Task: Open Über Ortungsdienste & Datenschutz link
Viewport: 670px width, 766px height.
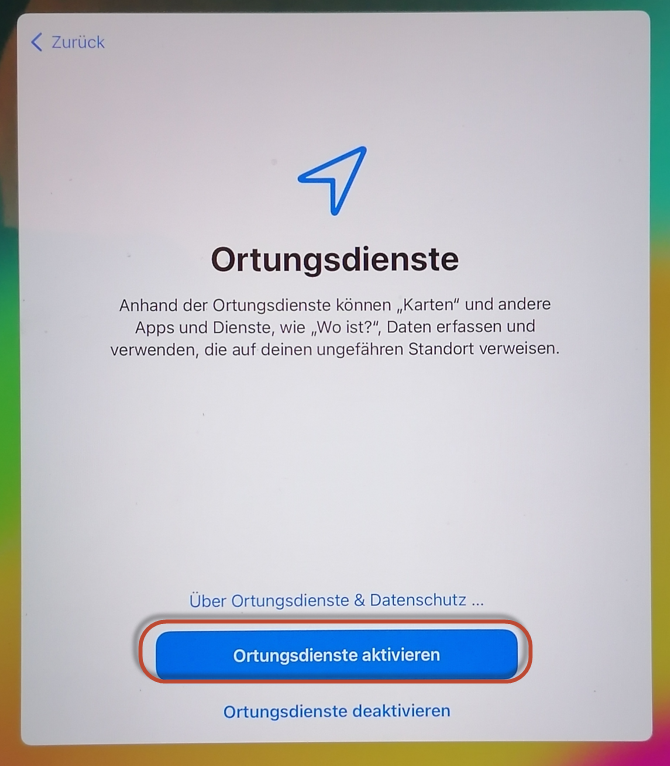Action: tap(336, 600)
